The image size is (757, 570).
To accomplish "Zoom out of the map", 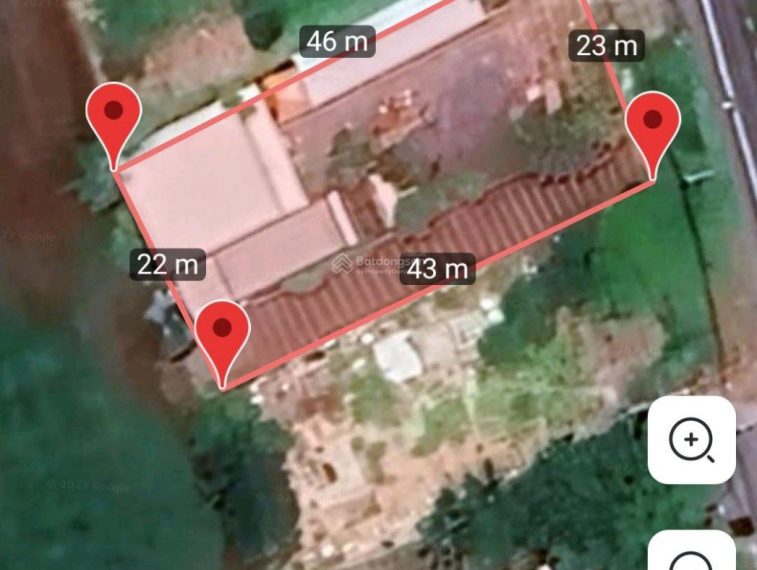I will point(691,556).
